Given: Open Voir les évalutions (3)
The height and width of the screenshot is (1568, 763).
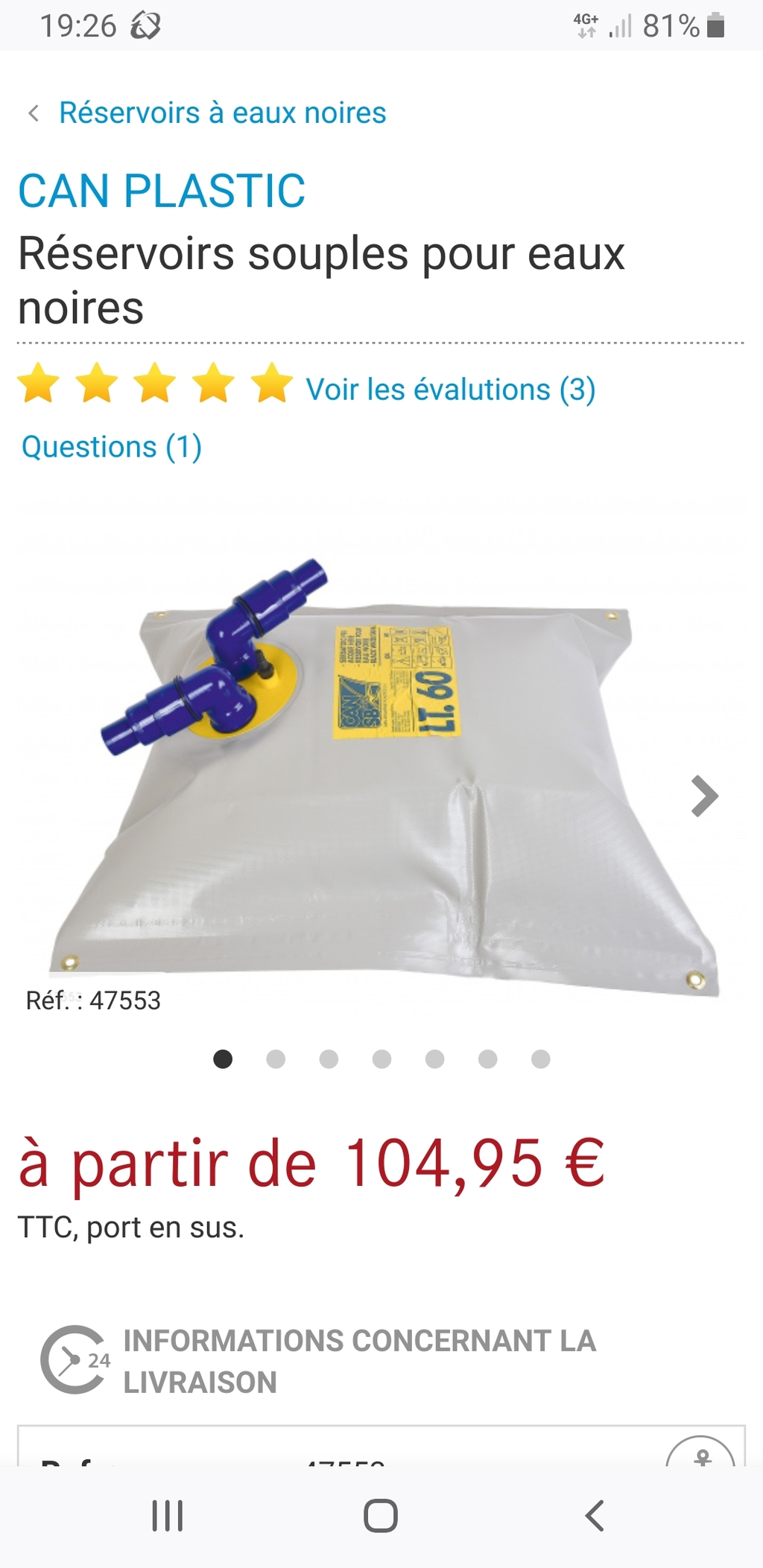Looking at the screenshot, I should pyautogui.click(x=451, y=390).
